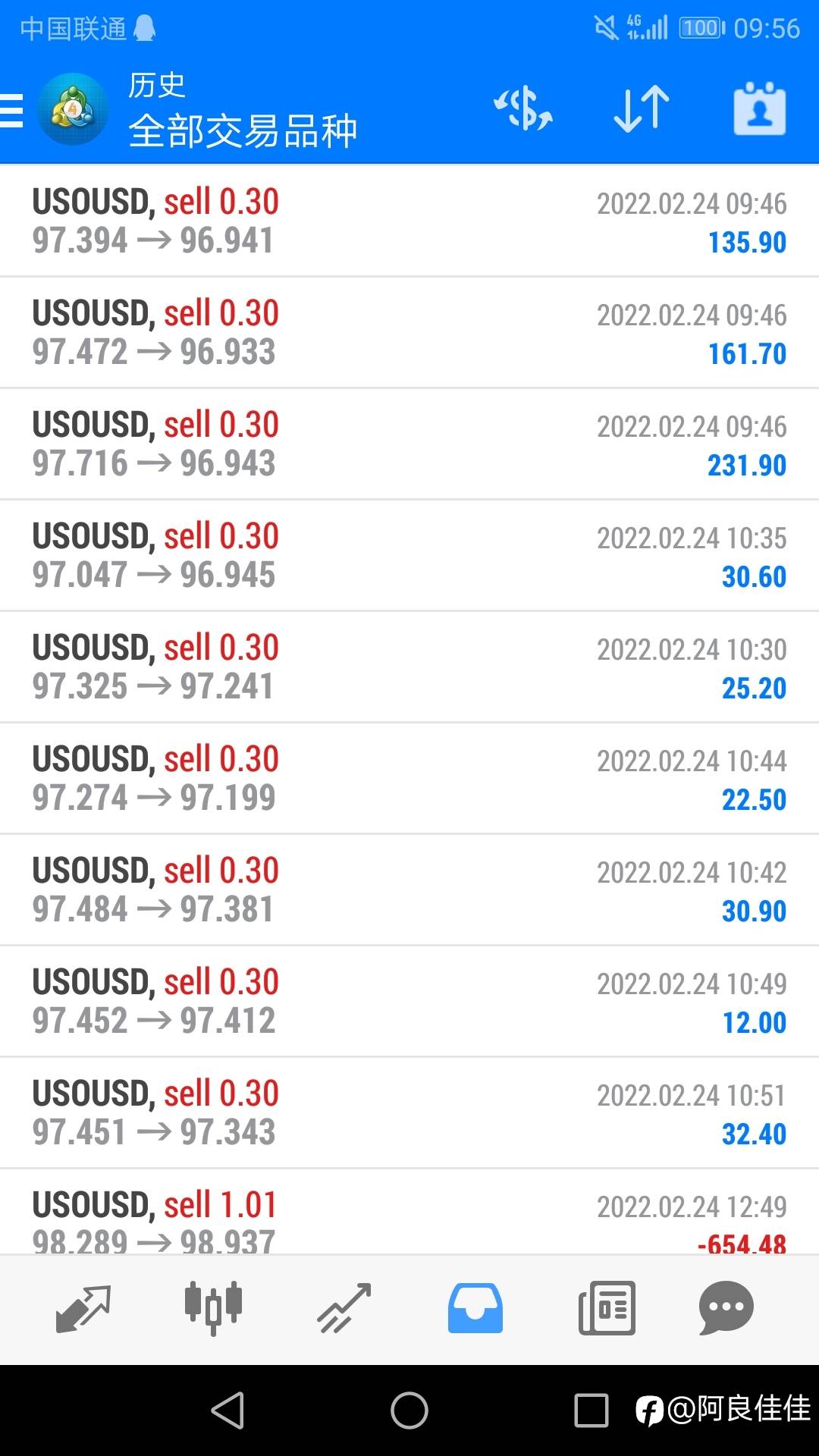The width and height of the screenshot is (819, 1456).
Task: Open the hamburger drawer menu
Action: tap(12, 111)
